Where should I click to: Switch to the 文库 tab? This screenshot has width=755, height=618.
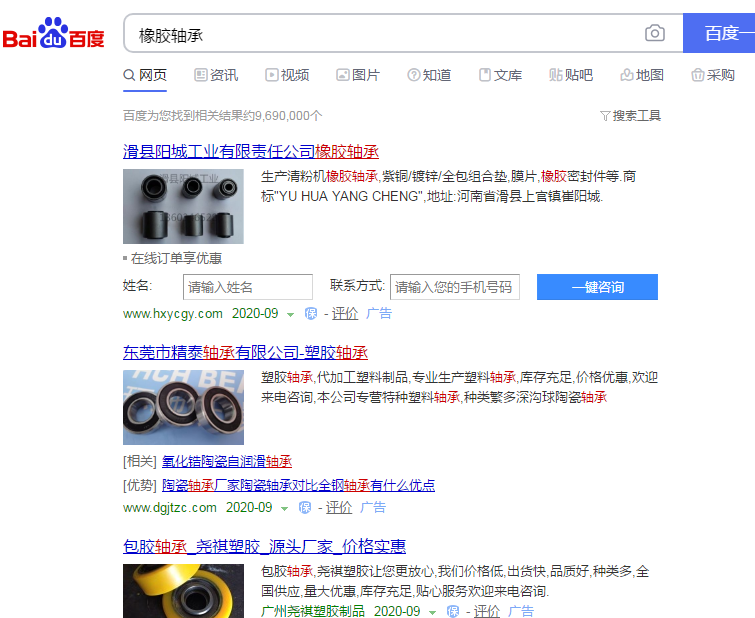click(x=500, y=75)
